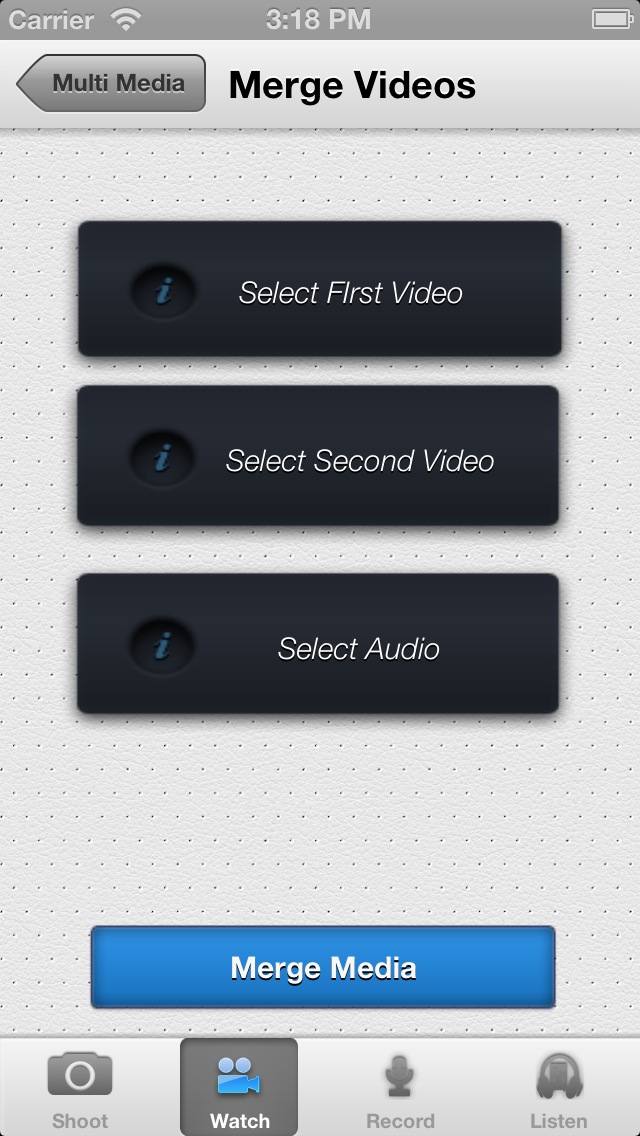
Task: Go to the Listen tab
Action: tap(559, 1088)
